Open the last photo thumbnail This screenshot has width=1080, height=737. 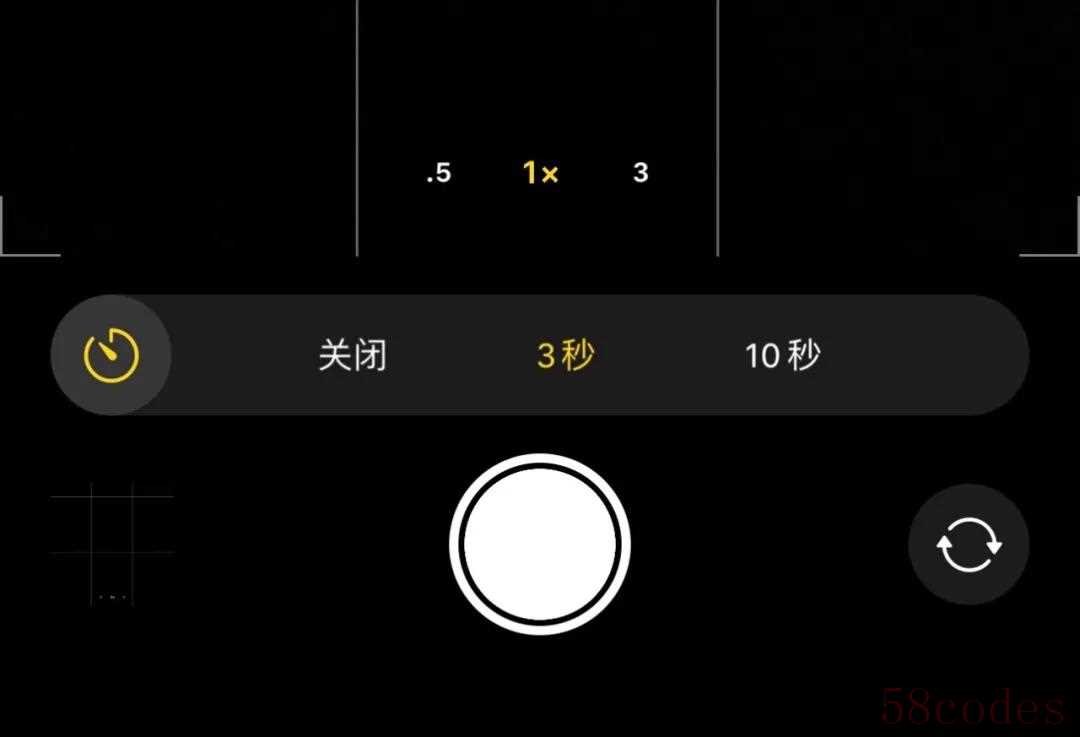click(112, 544)
